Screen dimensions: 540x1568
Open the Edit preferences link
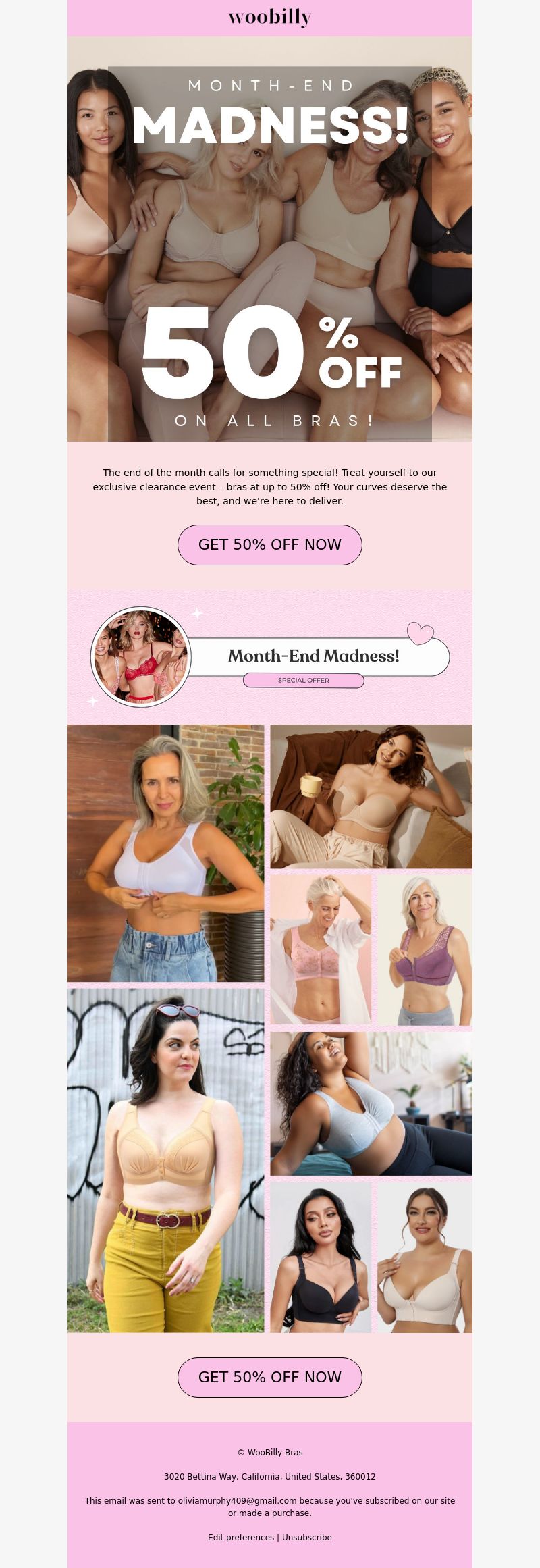point(240,1537)
